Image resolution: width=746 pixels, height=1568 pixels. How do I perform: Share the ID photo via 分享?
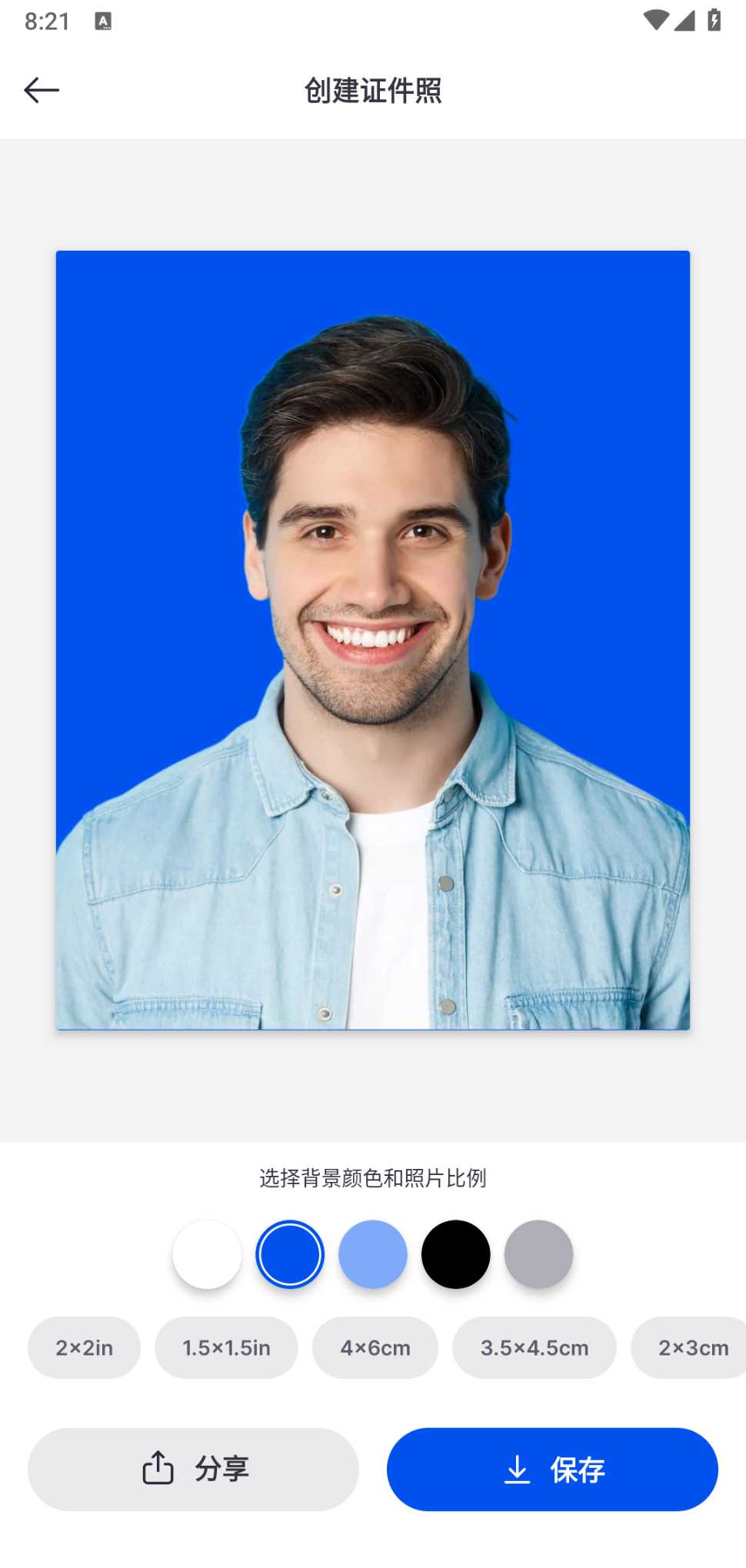[x=193, y=1469]
